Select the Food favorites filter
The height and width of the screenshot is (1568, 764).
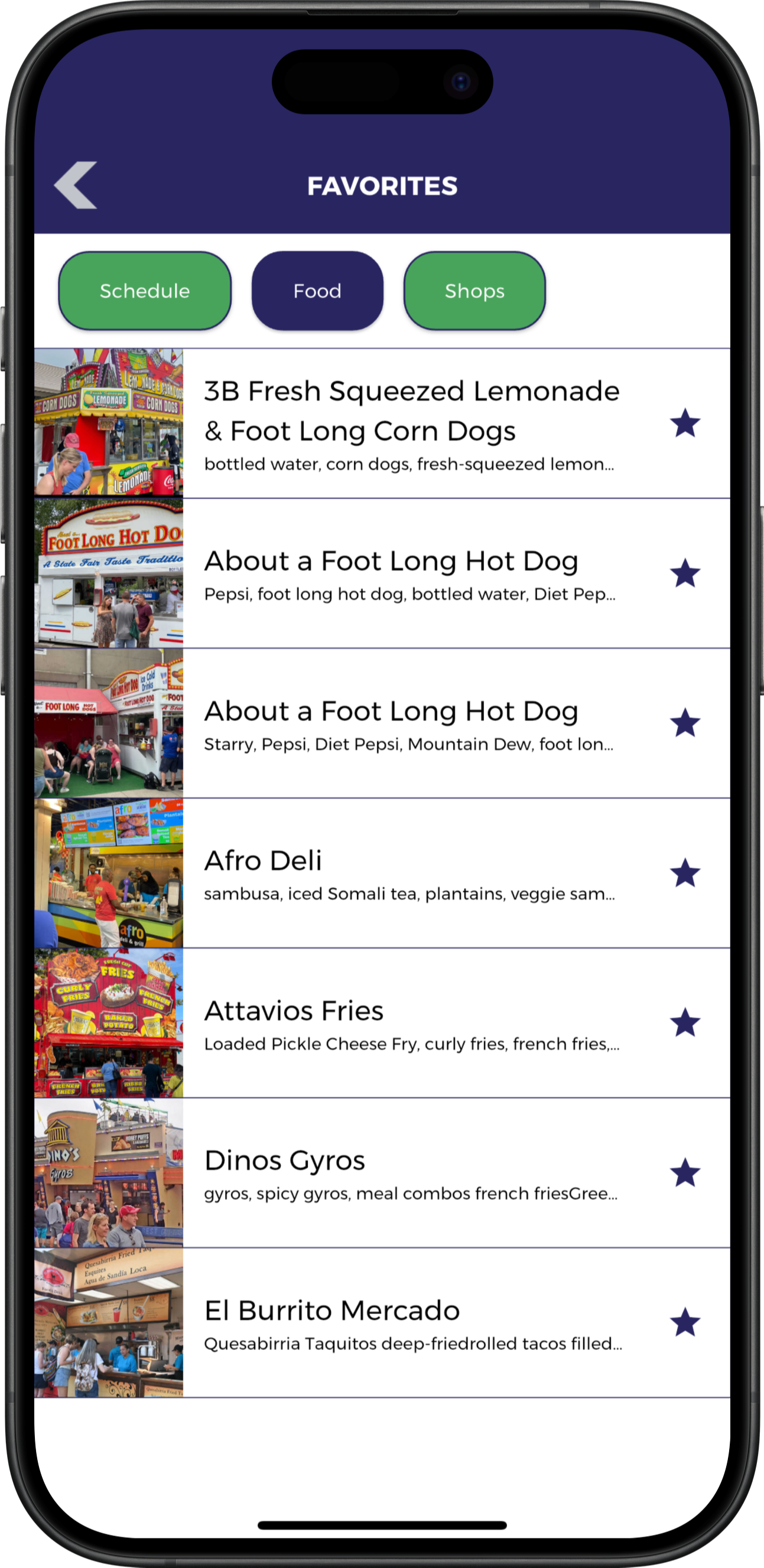[317, 291]
